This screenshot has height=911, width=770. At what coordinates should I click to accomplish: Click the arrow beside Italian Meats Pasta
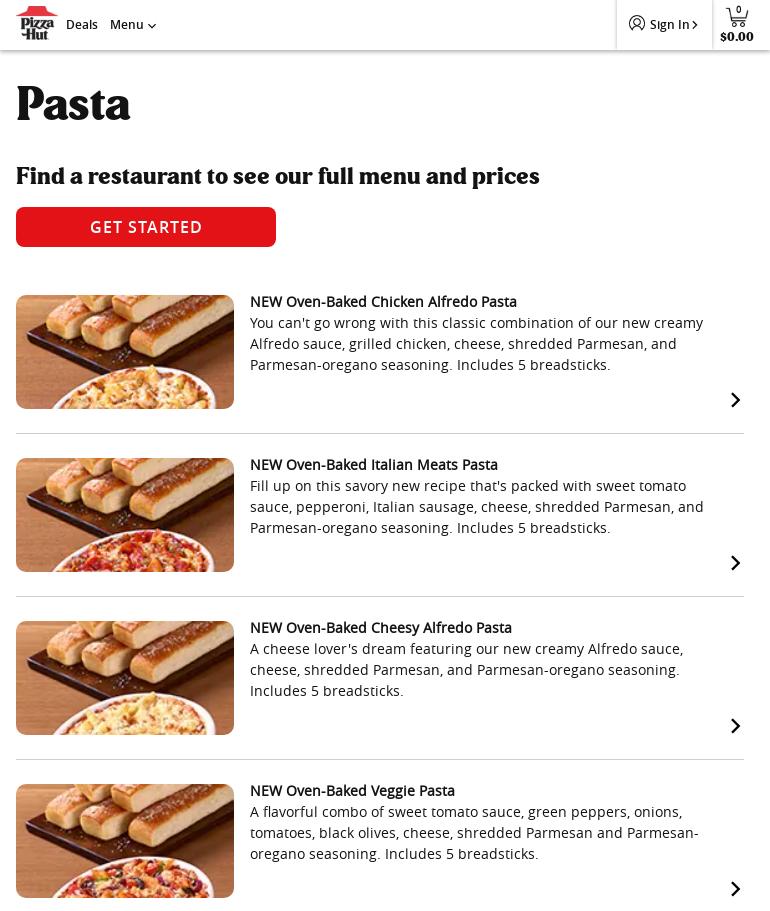(x=735, y=562)
